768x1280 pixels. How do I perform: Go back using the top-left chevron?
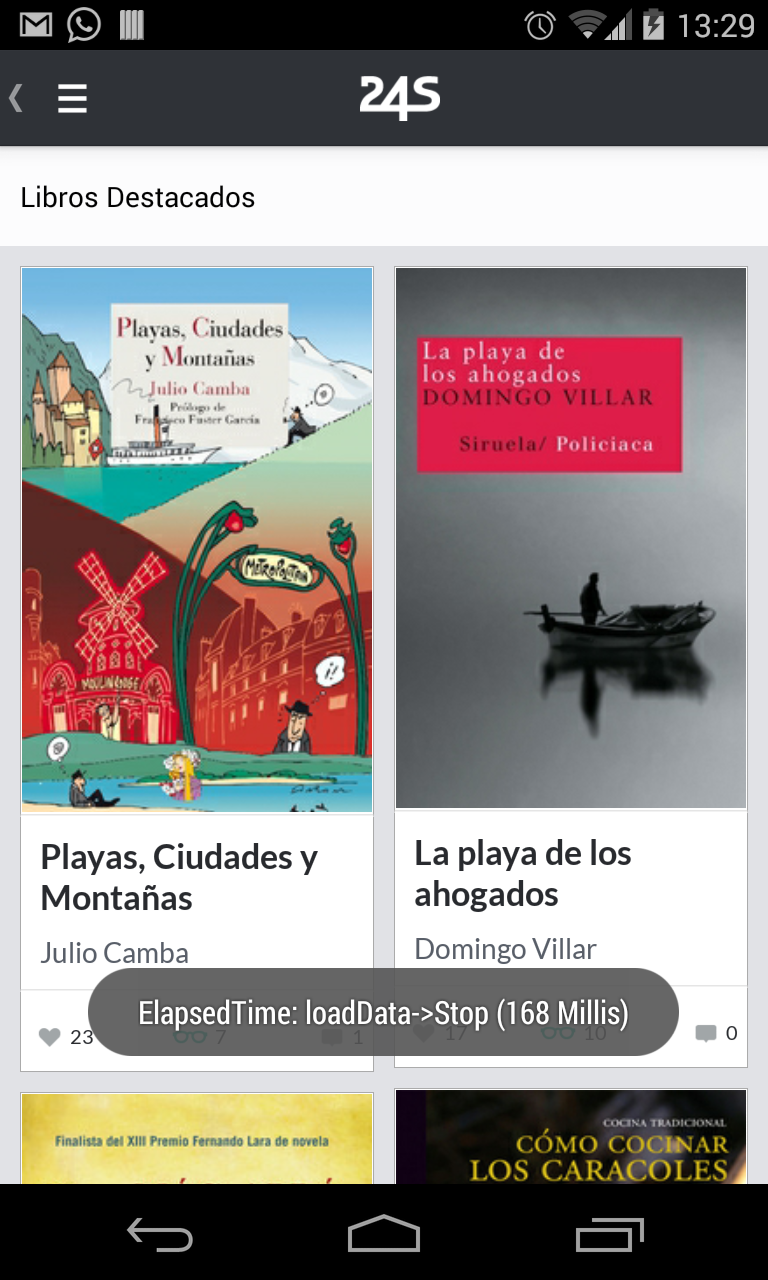[x=17, y=98]
